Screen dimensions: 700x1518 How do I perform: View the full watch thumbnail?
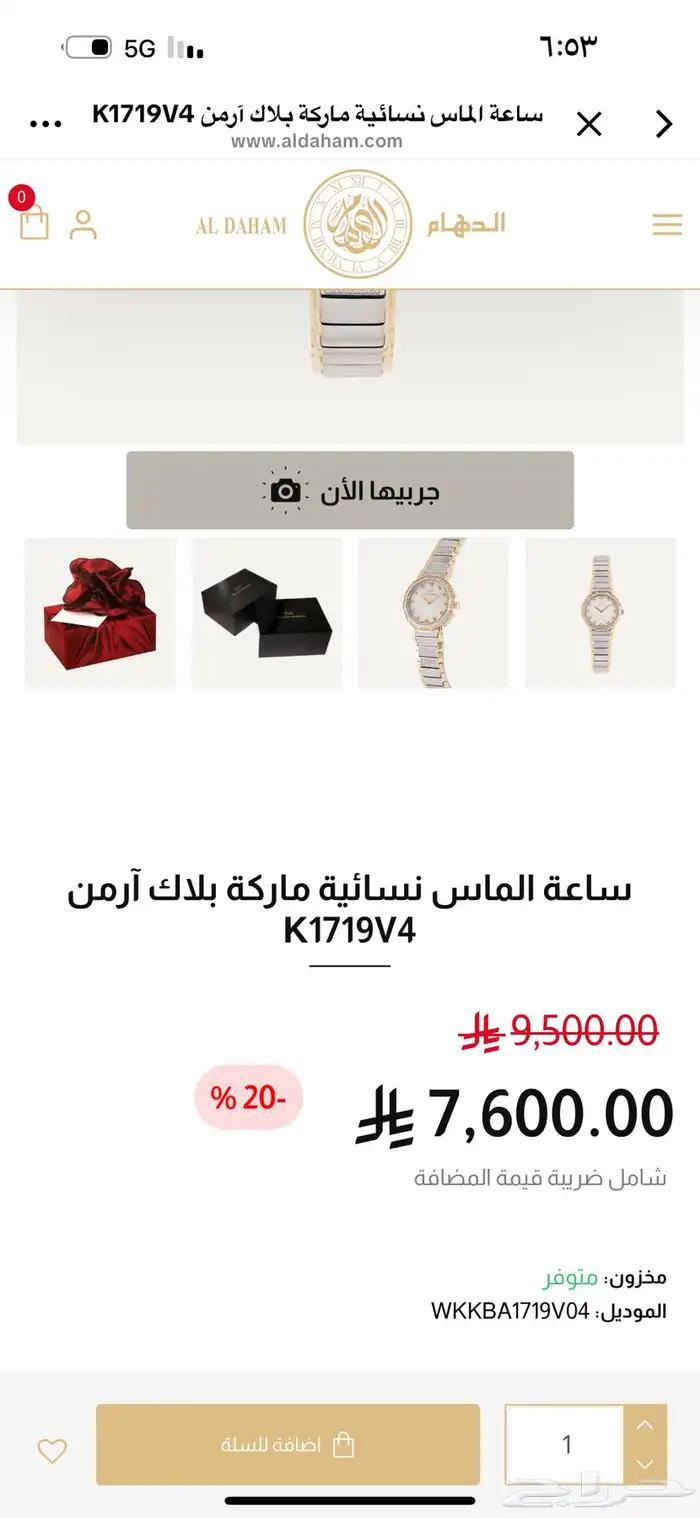click(600, 612)
